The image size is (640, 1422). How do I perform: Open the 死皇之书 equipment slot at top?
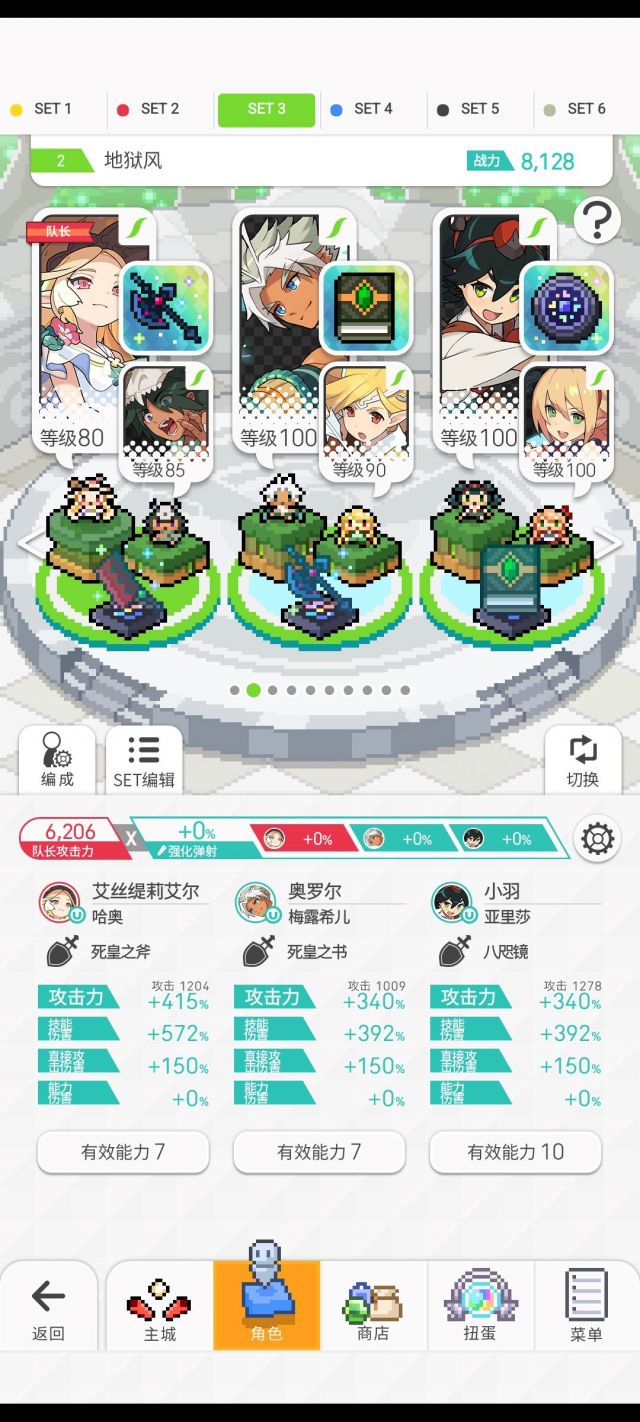pyautogui.click(x=366, y=307)
